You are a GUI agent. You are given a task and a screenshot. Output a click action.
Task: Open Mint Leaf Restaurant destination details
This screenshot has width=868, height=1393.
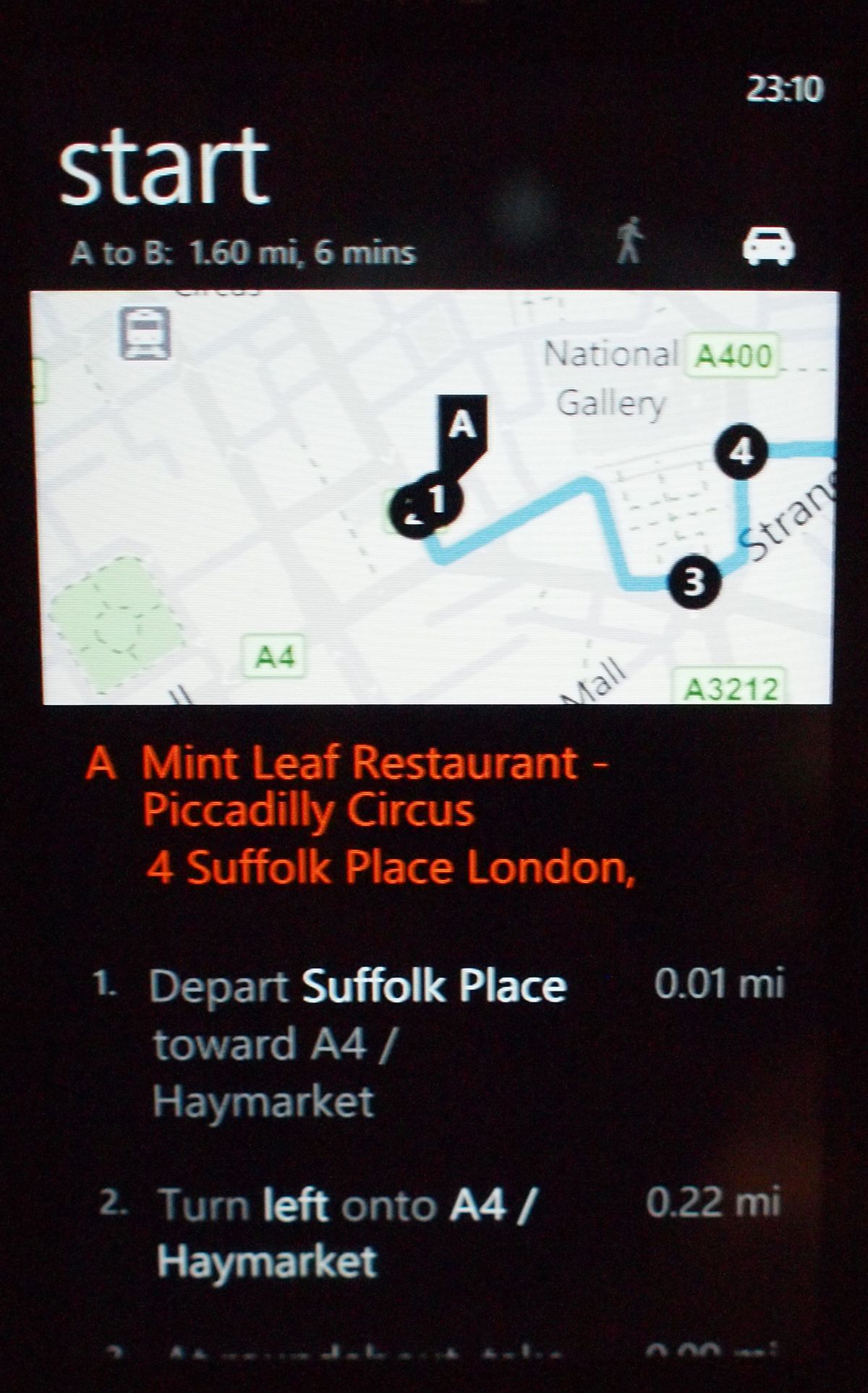[x=362, y=810]
